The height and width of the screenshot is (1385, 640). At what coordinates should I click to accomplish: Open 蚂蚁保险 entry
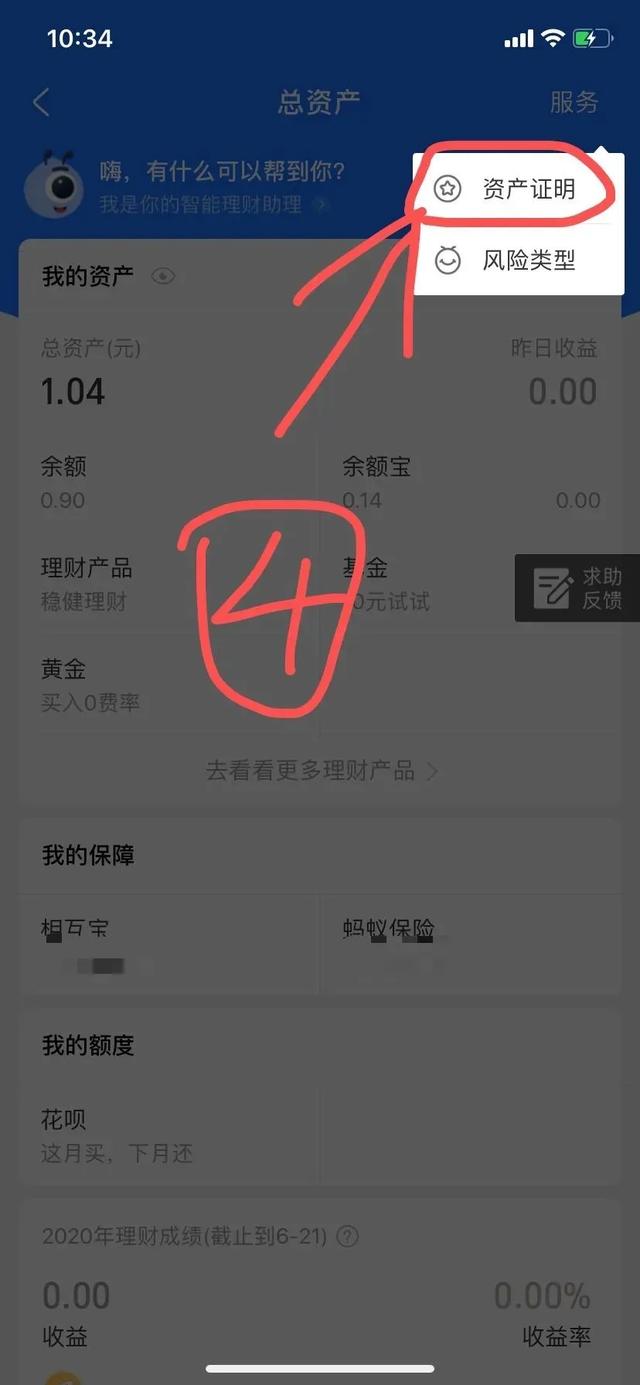470,945
